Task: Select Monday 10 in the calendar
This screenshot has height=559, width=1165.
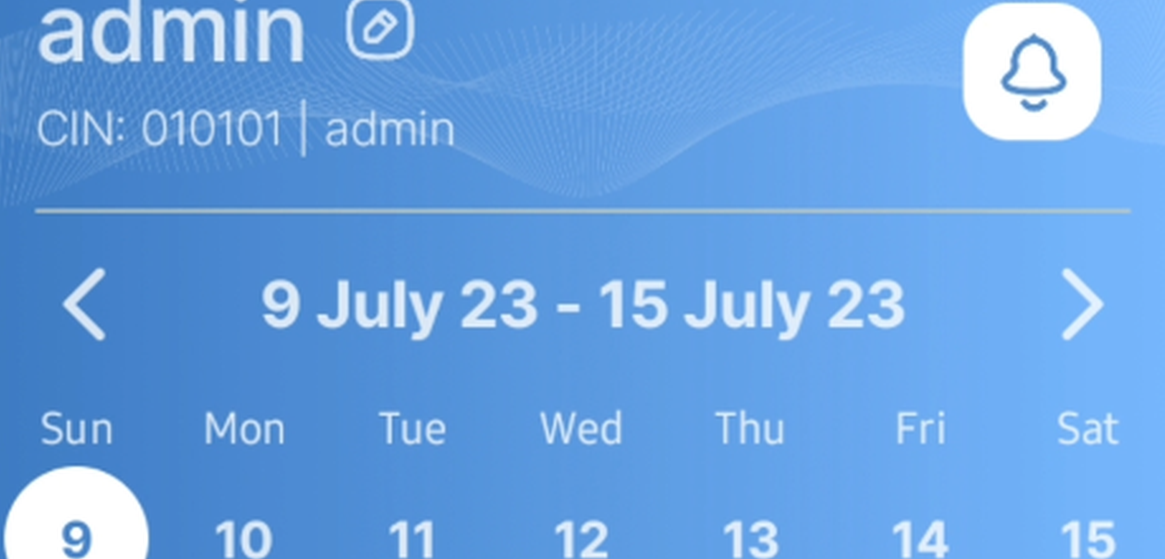Action: [244, 538]
